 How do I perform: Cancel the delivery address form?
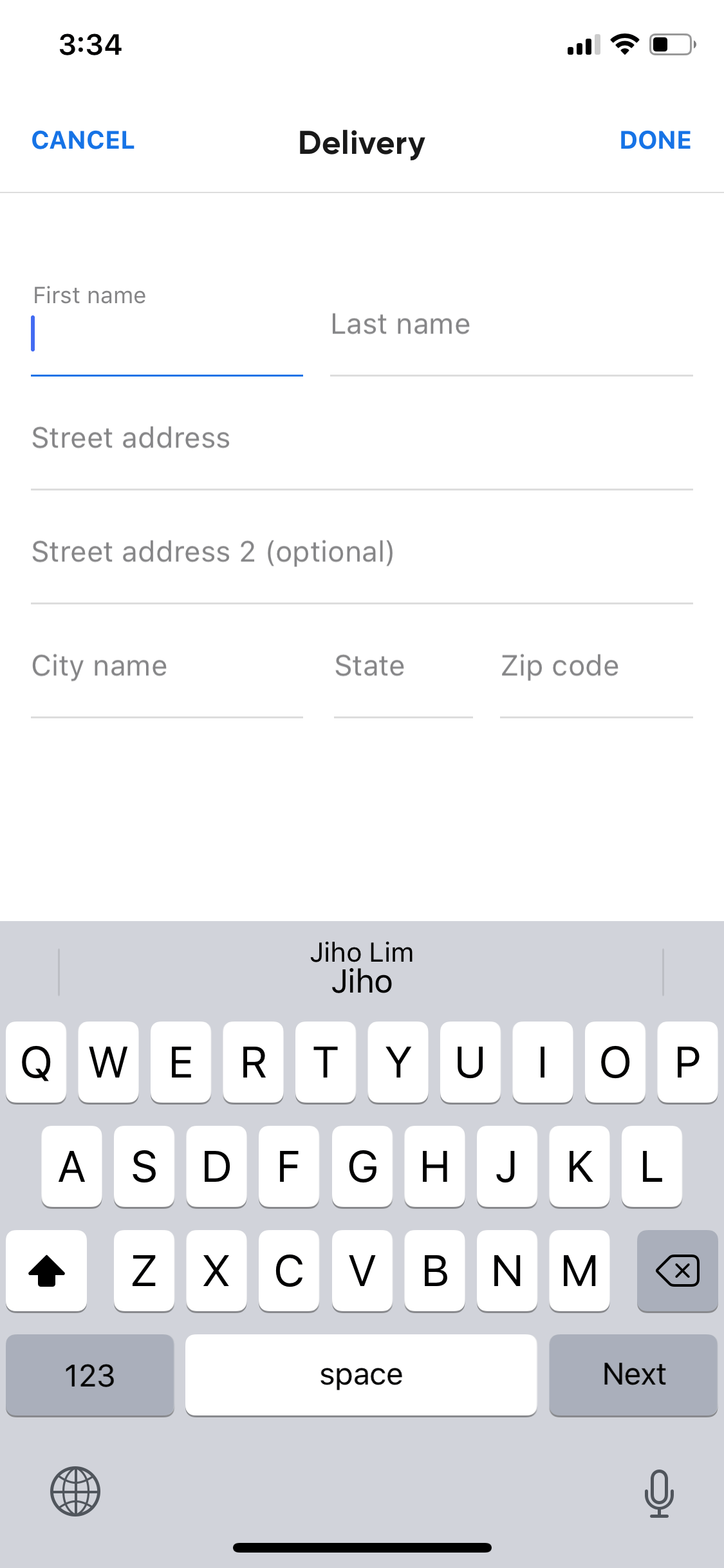tap(83, 140)
